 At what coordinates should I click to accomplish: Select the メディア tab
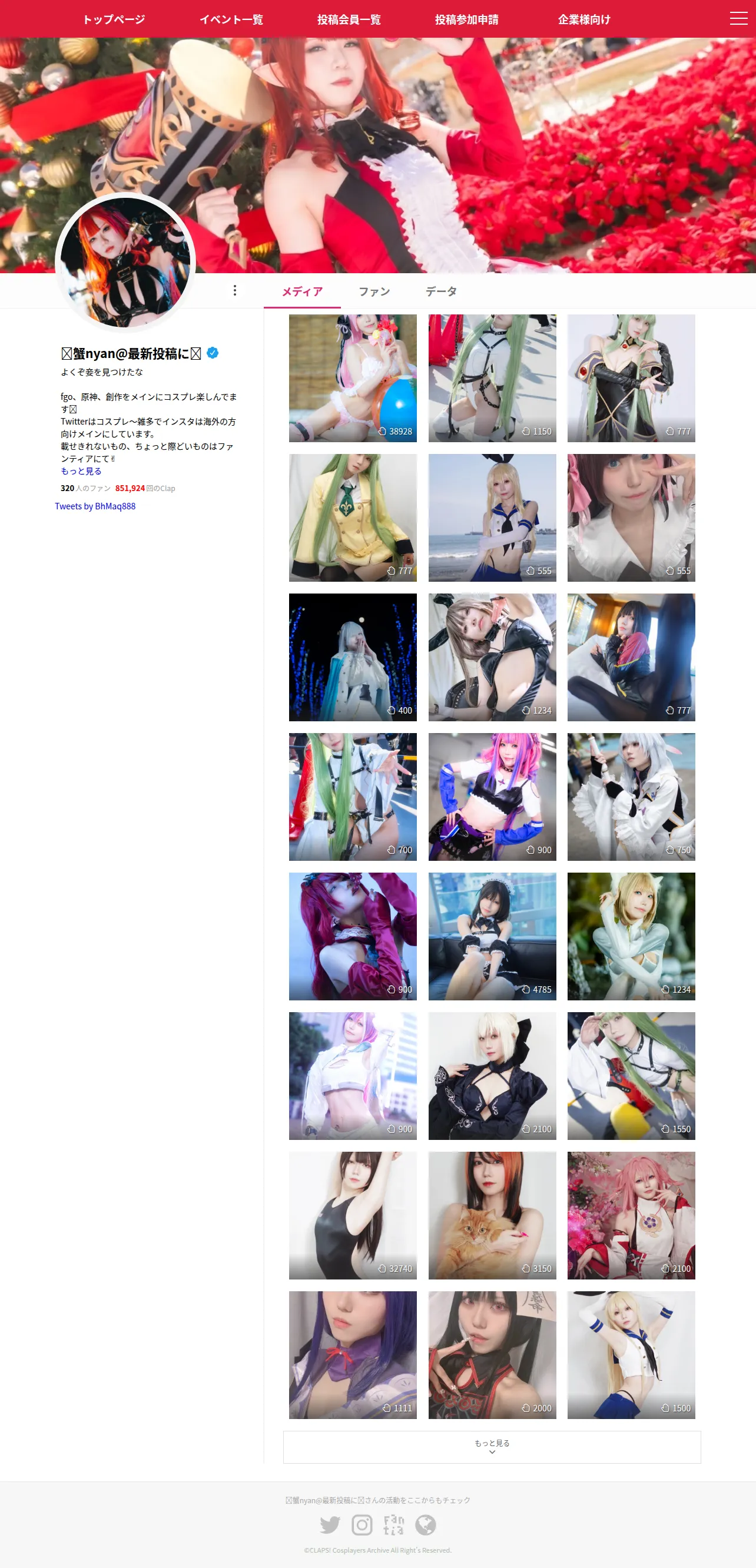[x=302, y=291]
